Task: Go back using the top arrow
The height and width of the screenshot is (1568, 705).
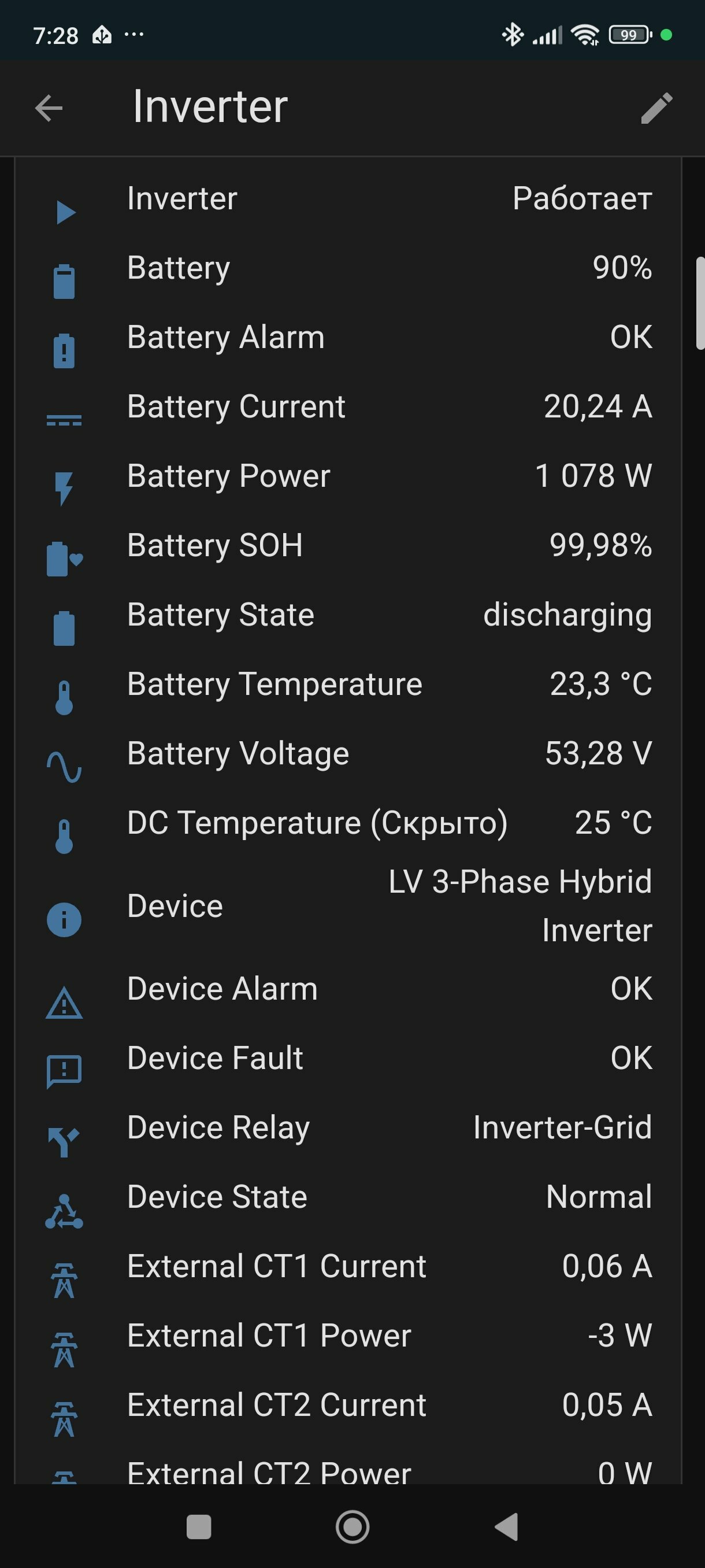Action: tap(49, 108)
